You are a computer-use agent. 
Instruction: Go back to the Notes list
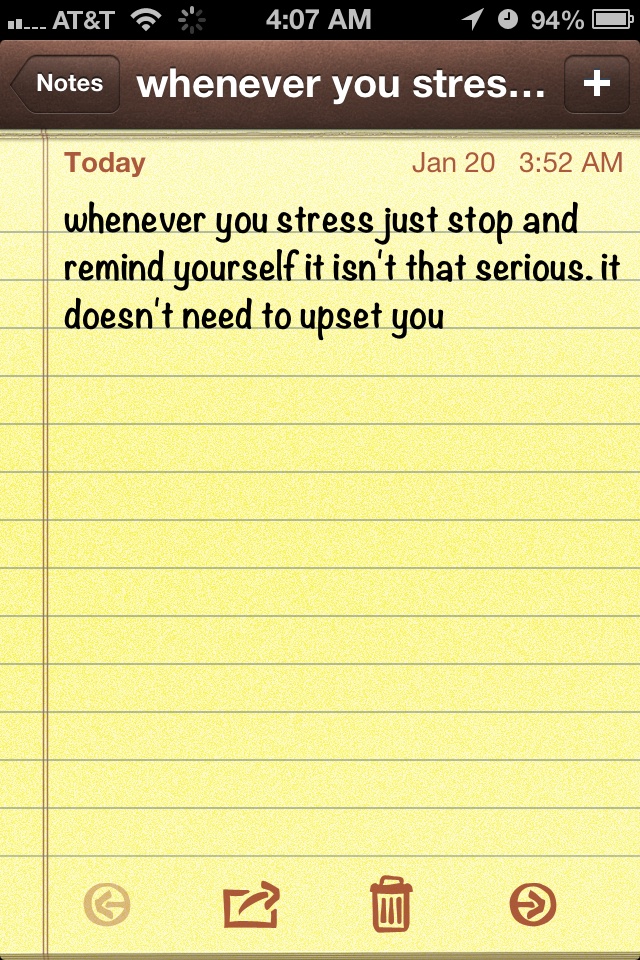67,84
